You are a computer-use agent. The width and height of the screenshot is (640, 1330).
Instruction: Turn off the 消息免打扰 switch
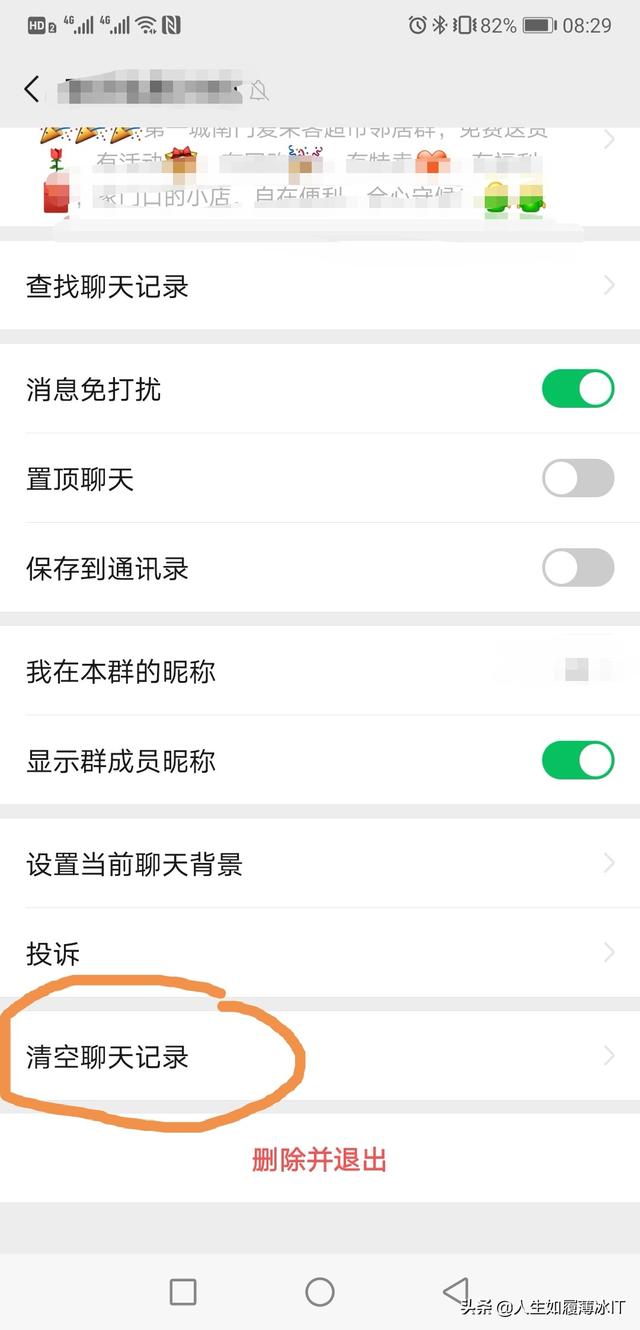(578, 389)
